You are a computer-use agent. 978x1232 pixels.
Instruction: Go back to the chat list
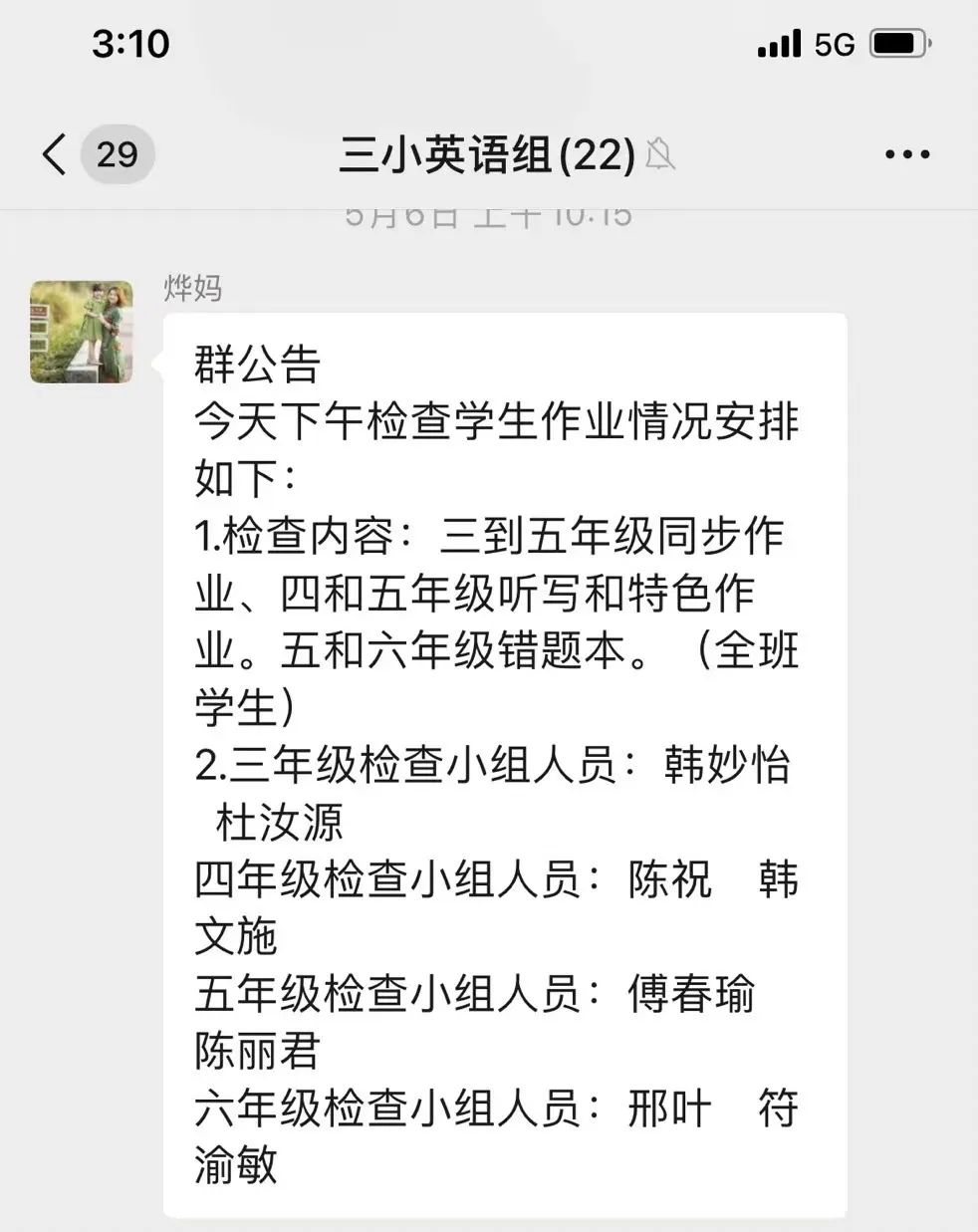55,154
